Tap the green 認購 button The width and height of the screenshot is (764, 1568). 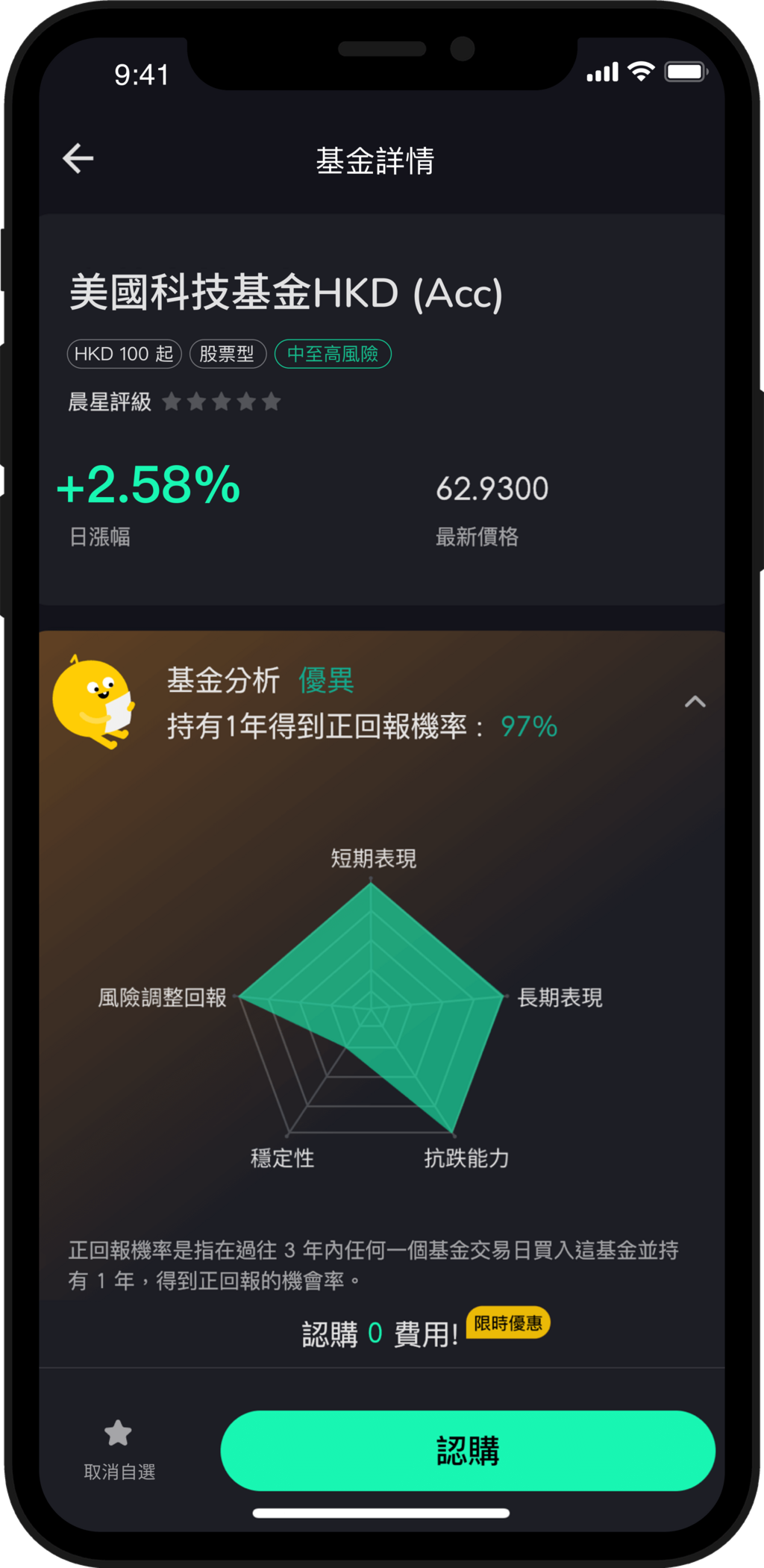coord(468,1450)
